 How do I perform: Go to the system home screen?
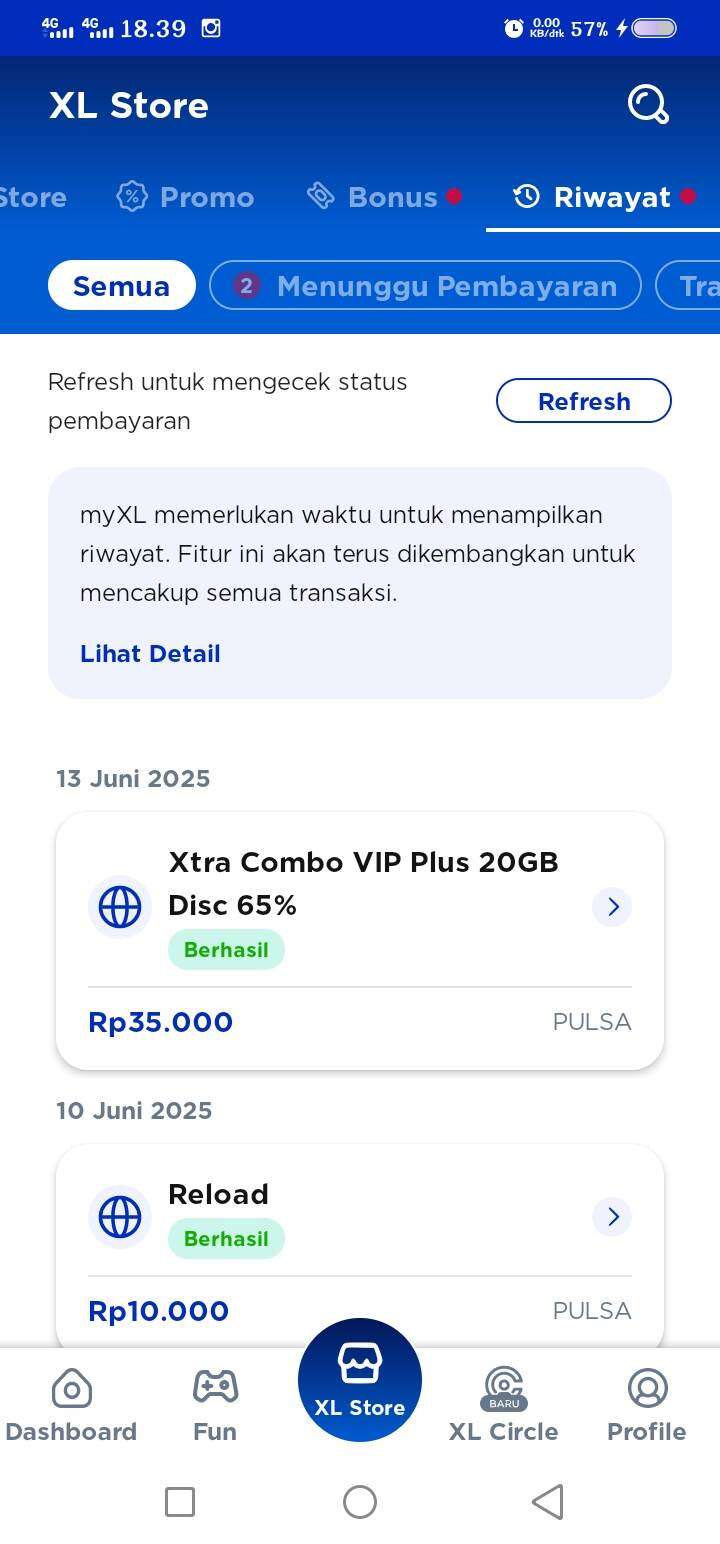point(360,1502)
